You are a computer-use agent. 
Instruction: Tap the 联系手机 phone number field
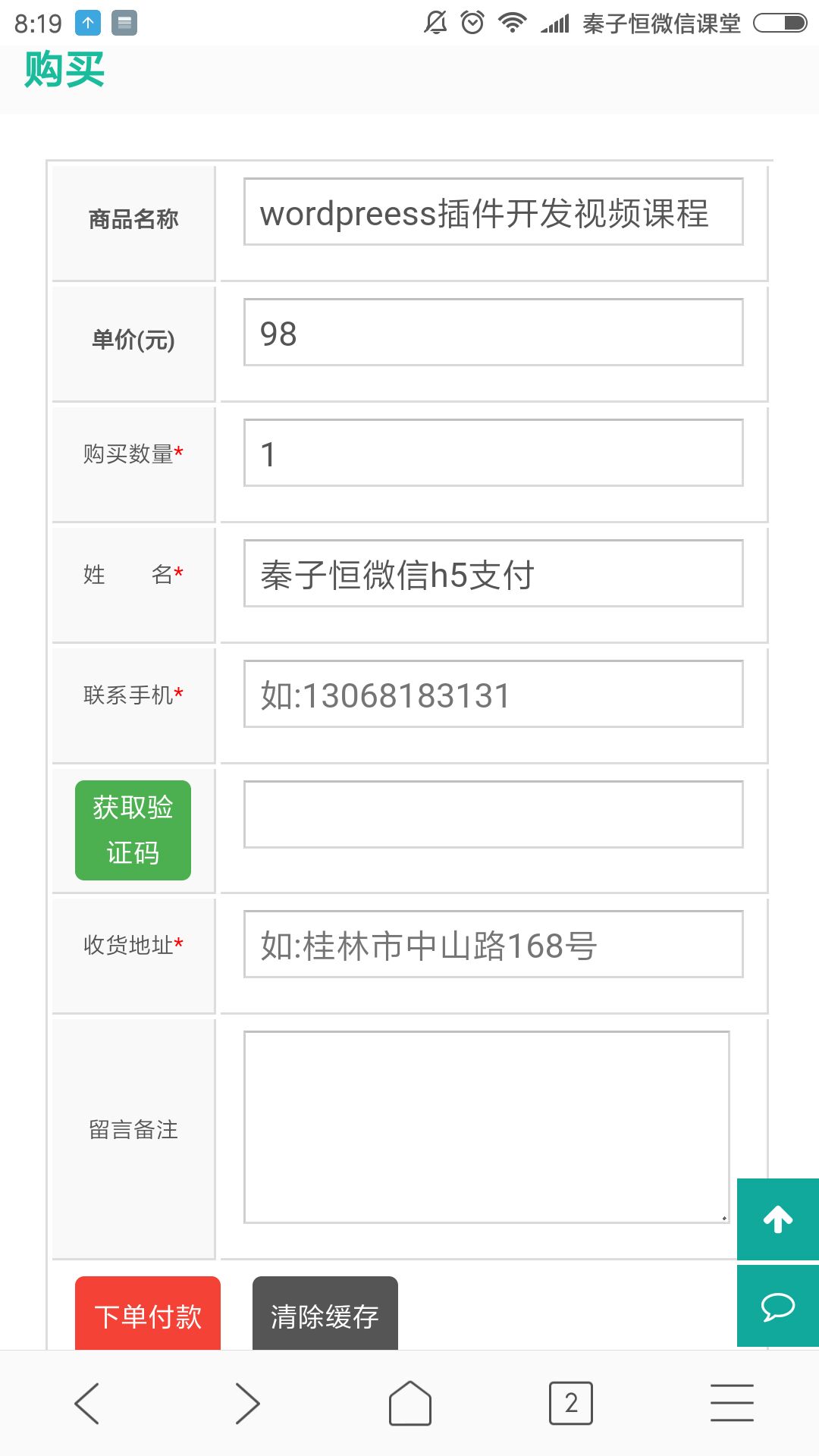(493, 694)
